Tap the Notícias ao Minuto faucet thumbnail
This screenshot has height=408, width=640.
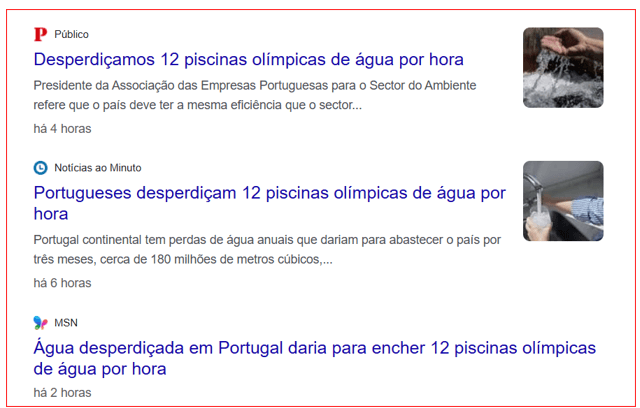coord(563,201)
